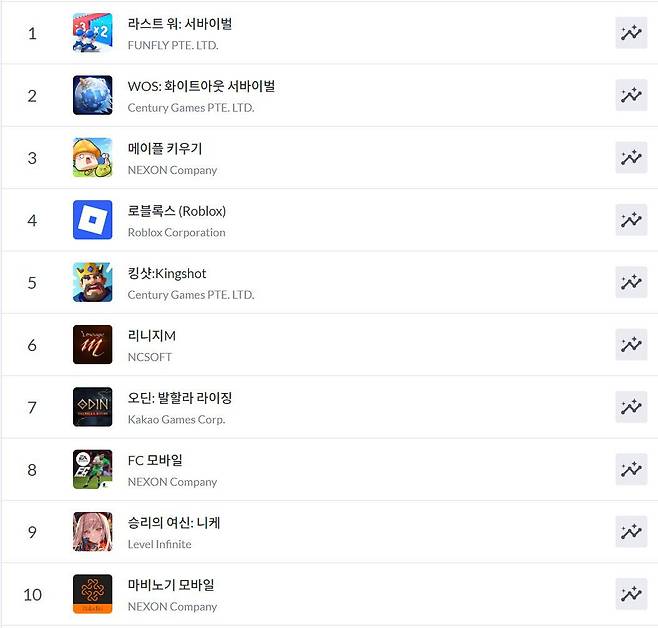658x628 pixels.
Task: View trend chart for 라스트 워: 서바이벌
Action: pyautogui.click(x=631, y=33)
